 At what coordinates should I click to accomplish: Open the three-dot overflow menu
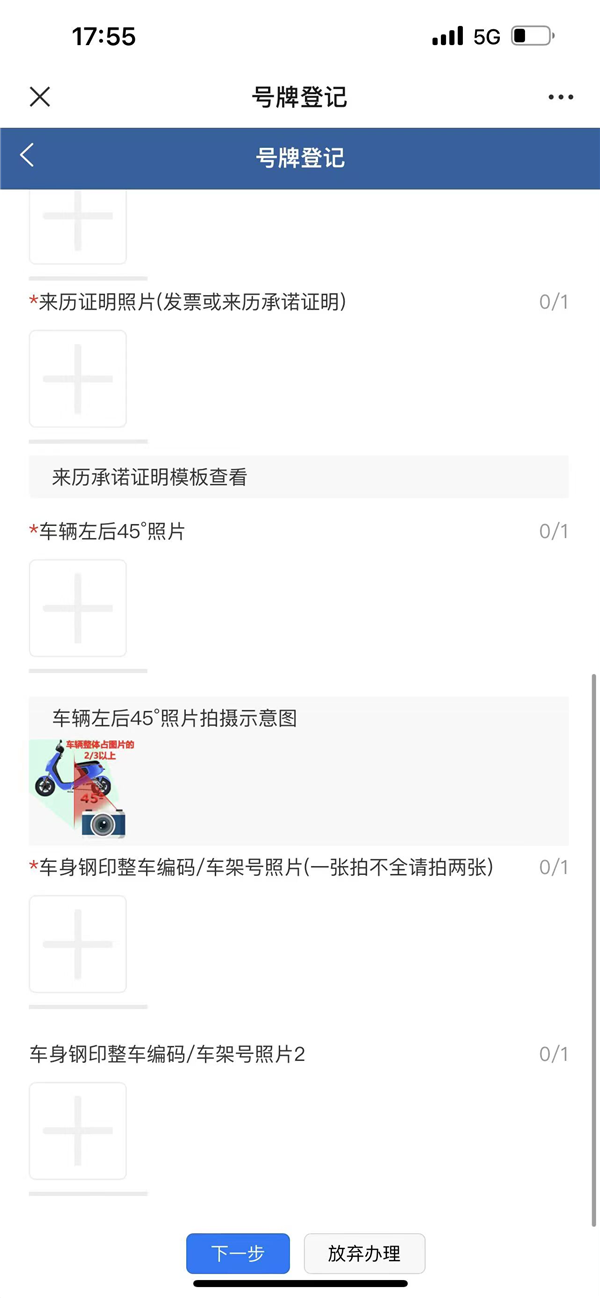point(561,97)
